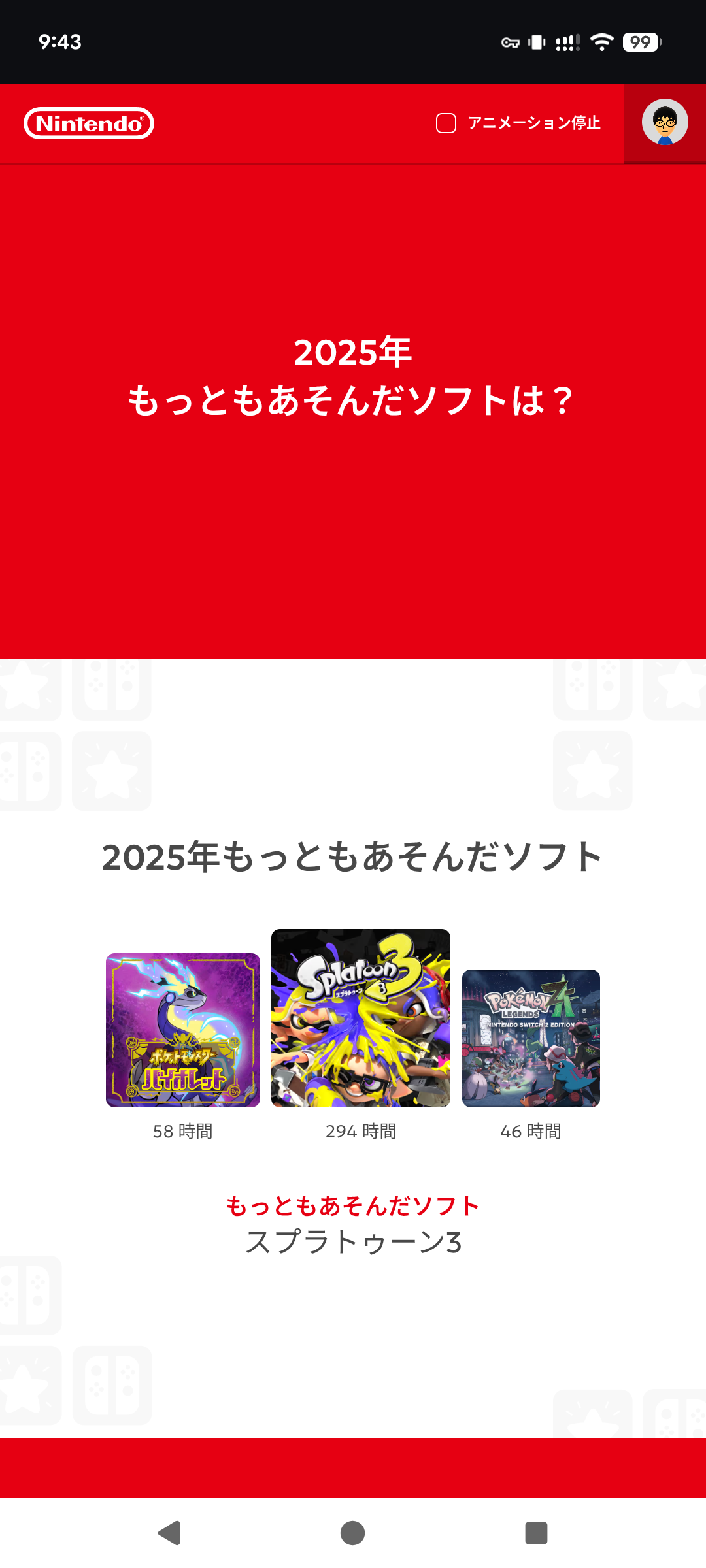Check the アニメーション停止 checkbox
Image resolution: width=706 pixels, height=1568 pixels.
coord(446,123)
